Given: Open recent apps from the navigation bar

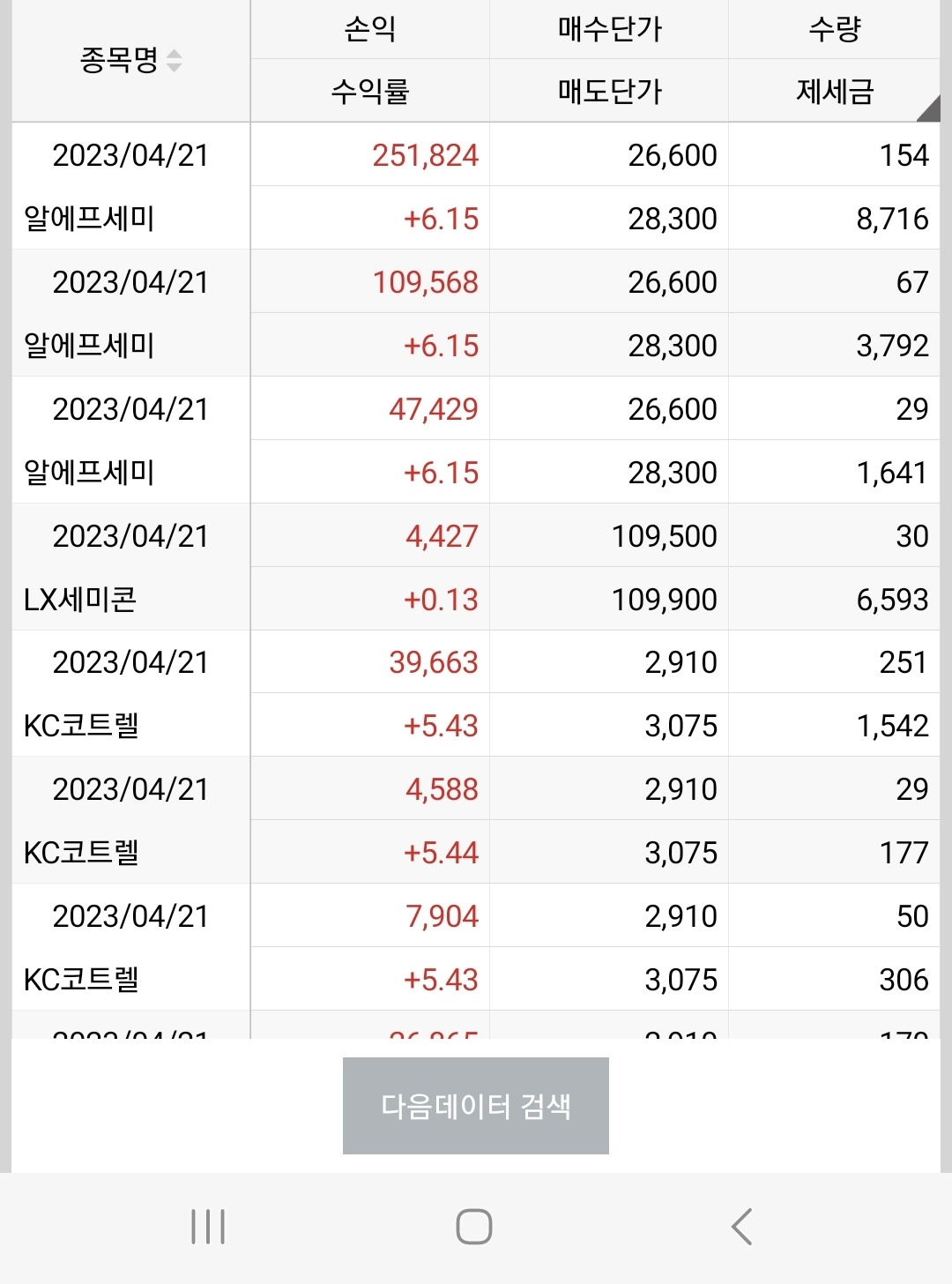Looking at the screenshot, I should click(208, 1226).
